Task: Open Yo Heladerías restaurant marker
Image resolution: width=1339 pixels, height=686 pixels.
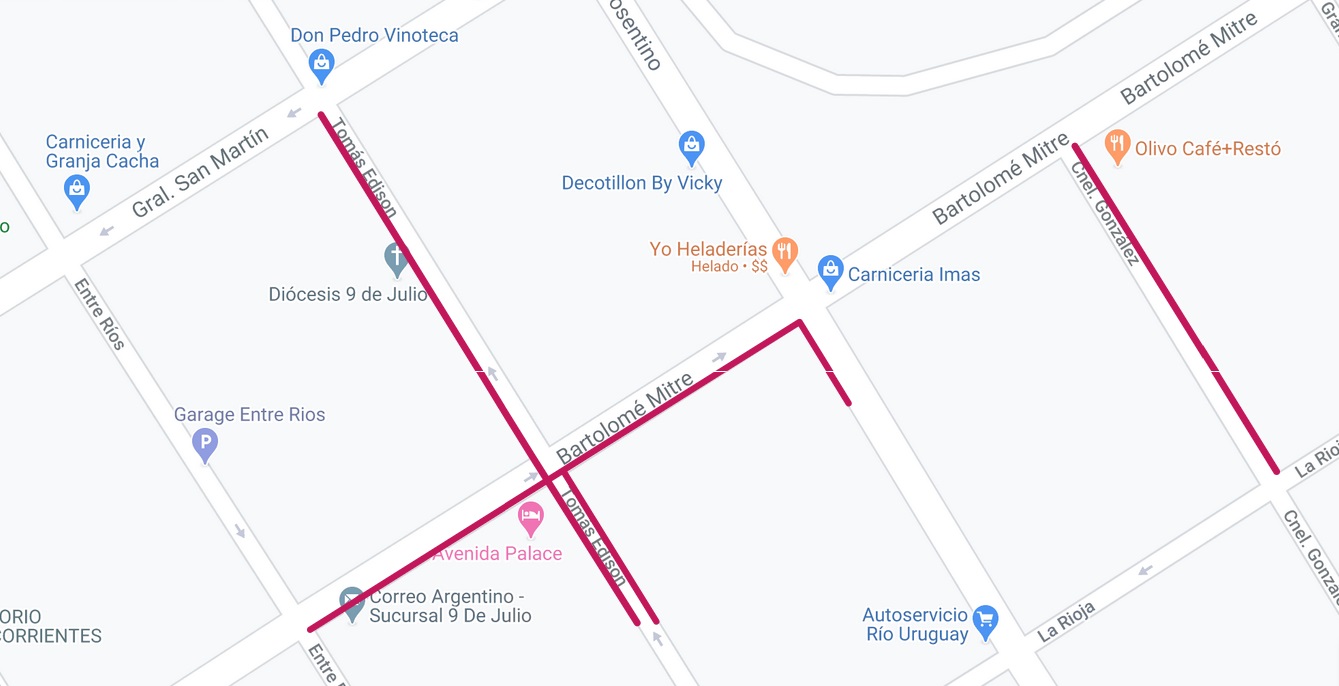Action: [x=785, y=253]
